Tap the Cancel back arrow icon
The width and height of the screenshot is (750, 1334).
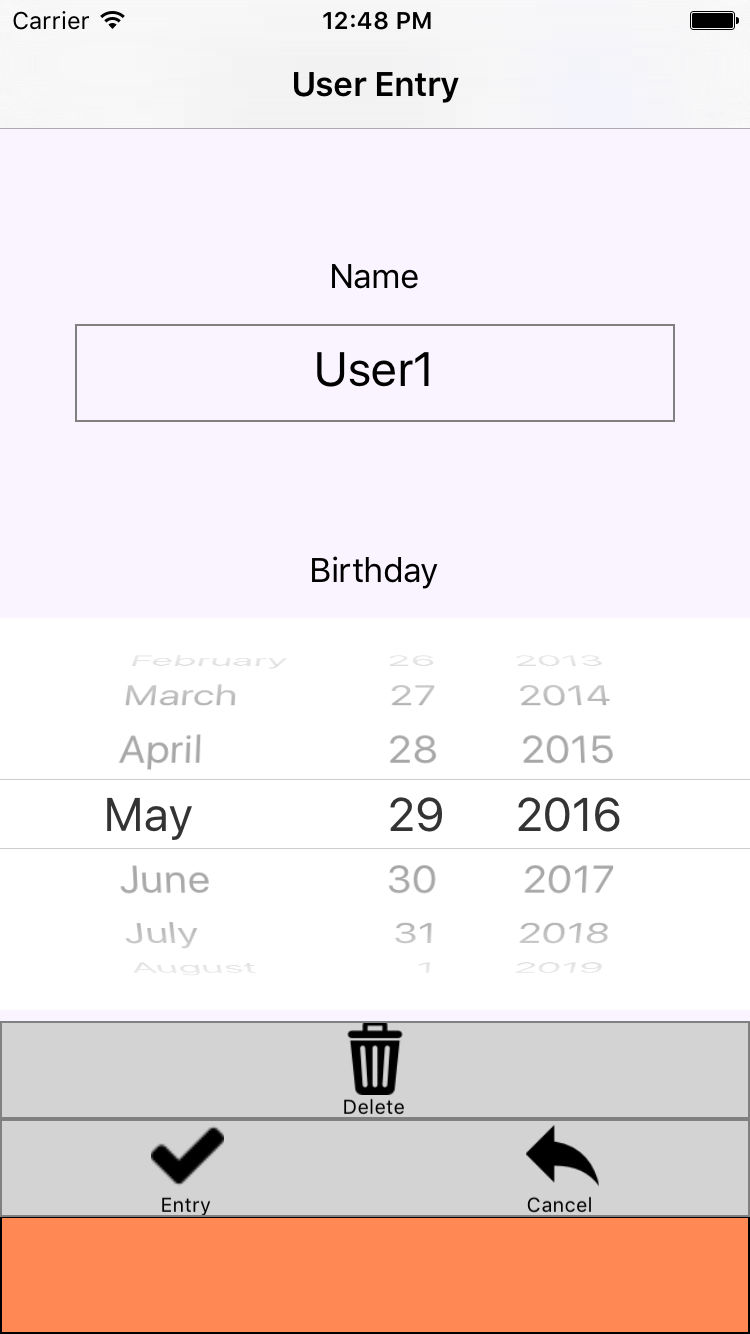tap(560, 1152)
